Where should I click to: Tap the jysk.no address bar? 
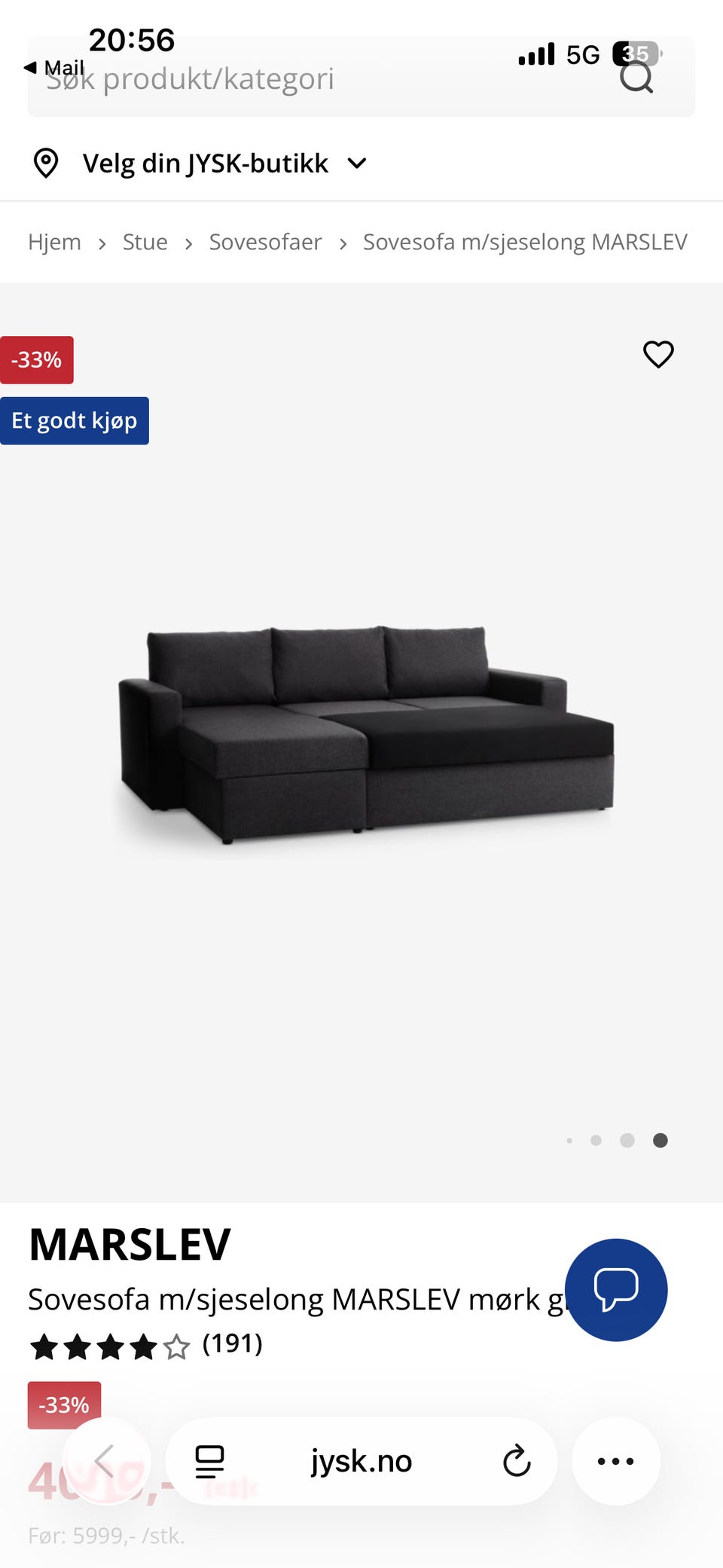(x=361, y=1461)
